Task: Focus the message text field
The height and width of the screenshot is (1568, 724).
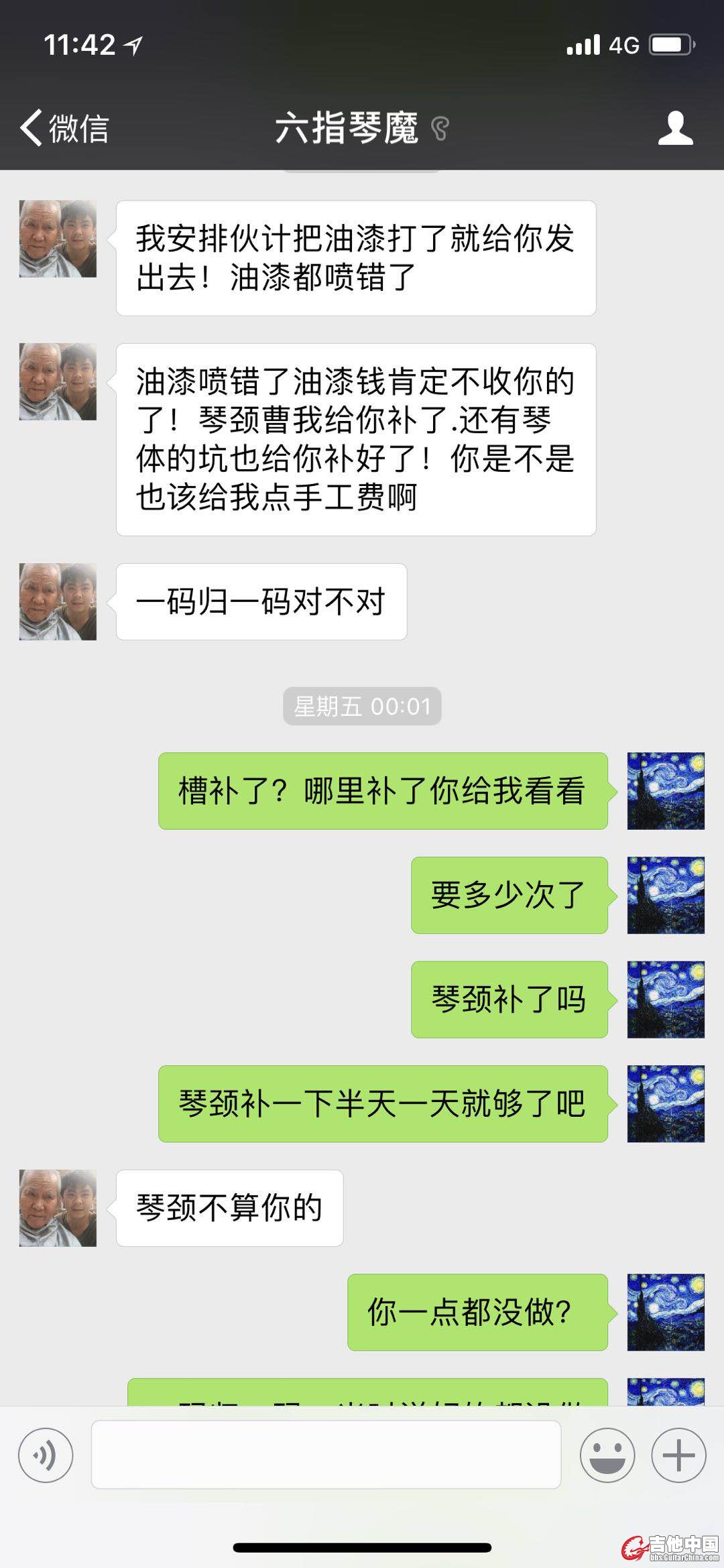Action: tap(326, 1455)
